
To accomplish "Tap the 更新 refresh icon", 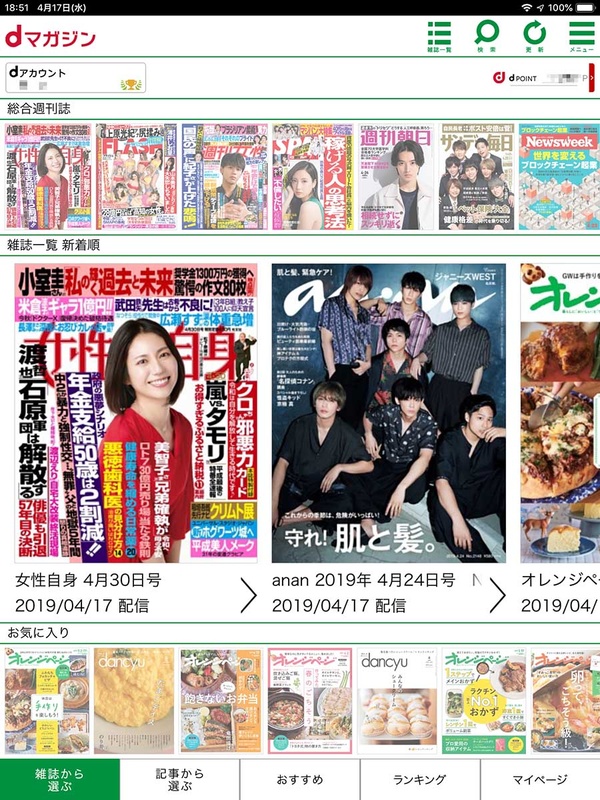I will click(x=534, y=37).
